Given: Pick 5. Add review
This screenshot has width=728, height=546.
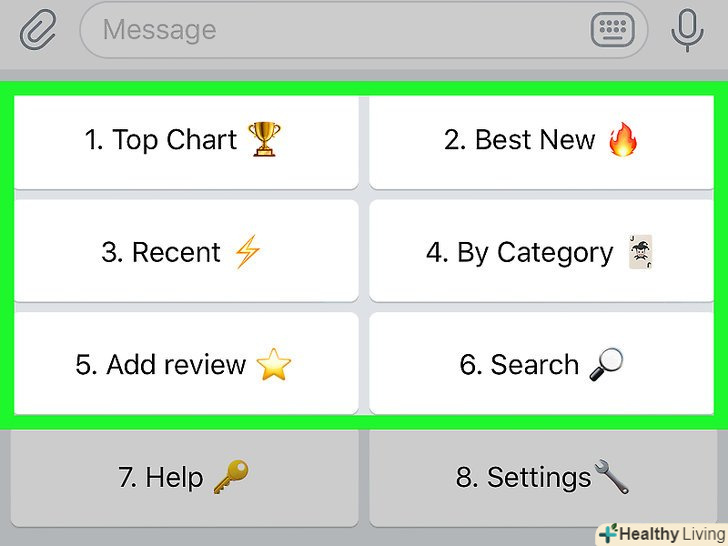Looking at the screenshot, I should pos(185,364).
